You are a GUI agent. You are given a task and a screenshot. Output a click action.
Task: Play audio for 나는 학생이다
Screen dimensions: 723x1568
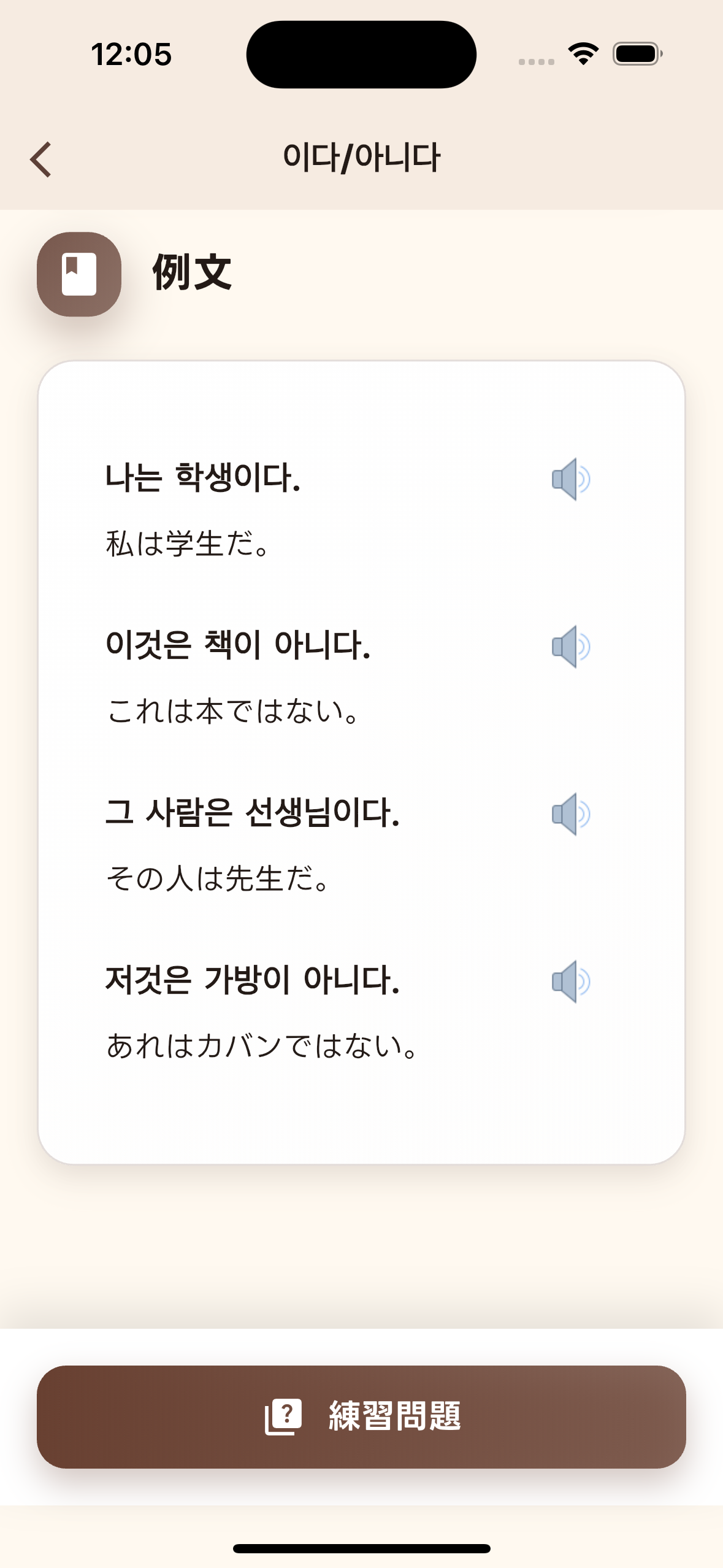pos(570,479)
